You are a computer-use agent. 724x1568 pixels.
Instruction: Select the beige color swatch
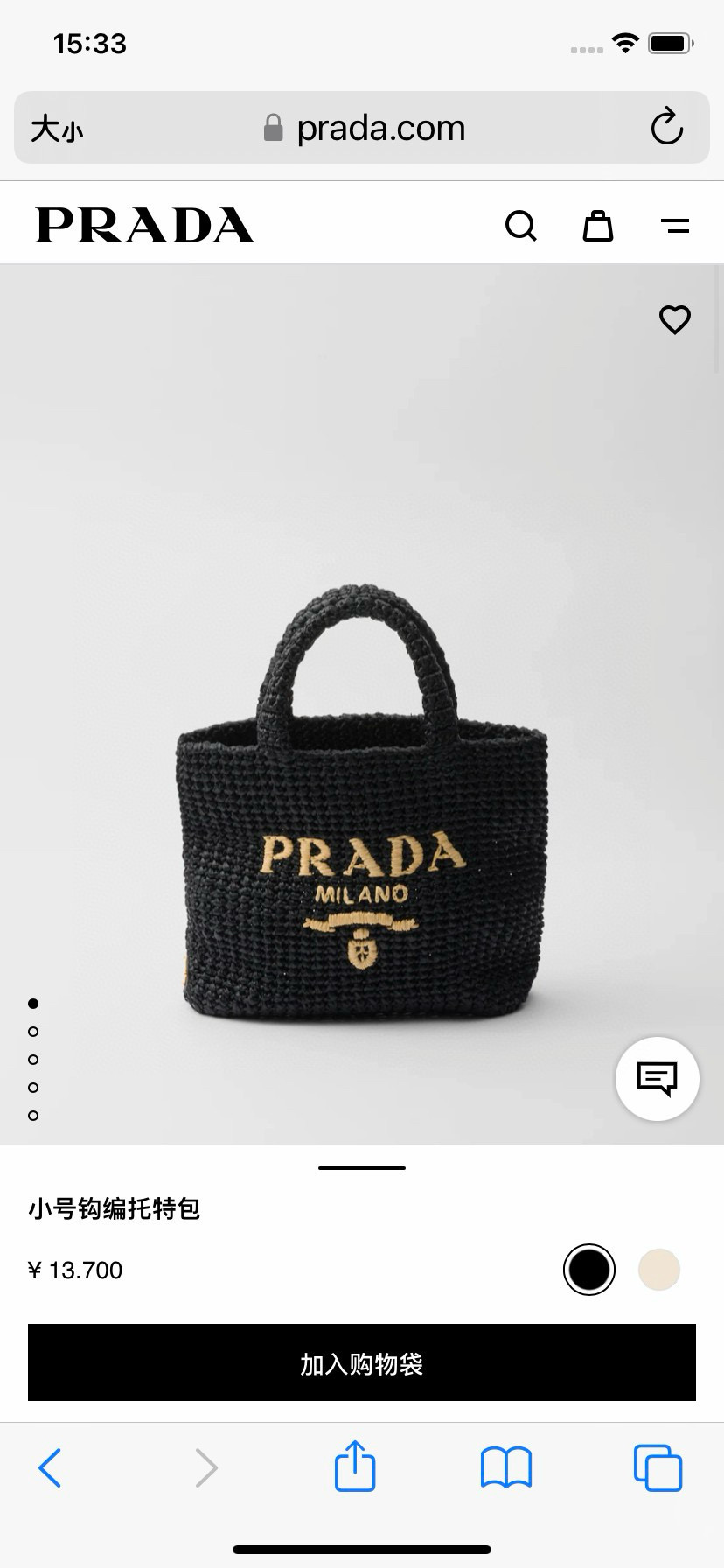click(659, 1270)
